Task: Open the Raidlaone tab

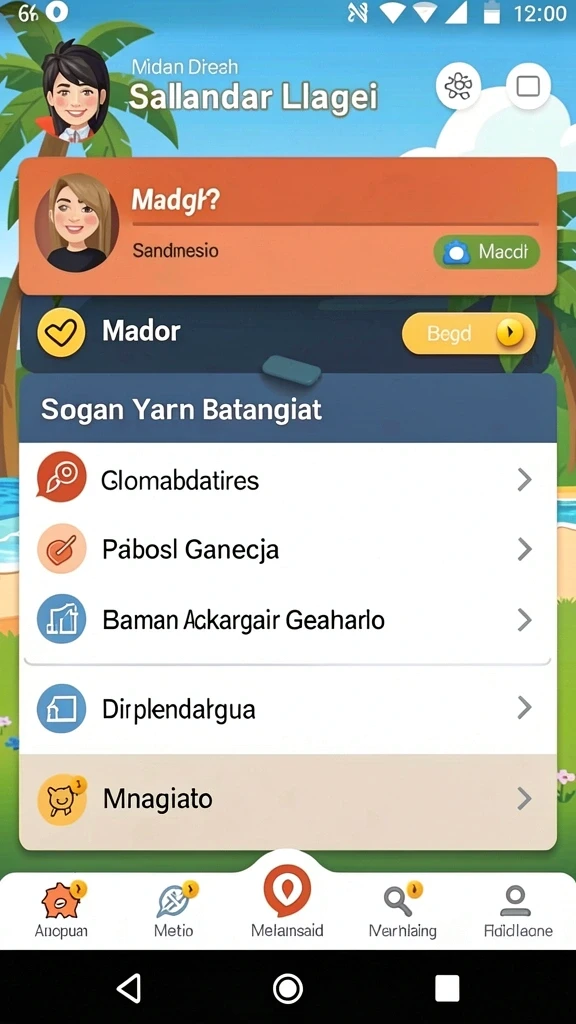Action: coord(518,910)
